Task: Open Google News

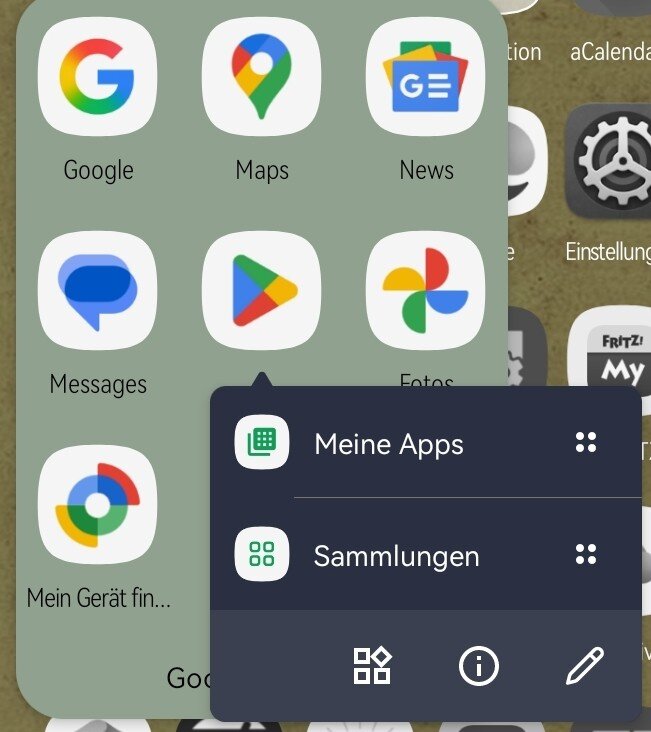Action: (426, 77)
